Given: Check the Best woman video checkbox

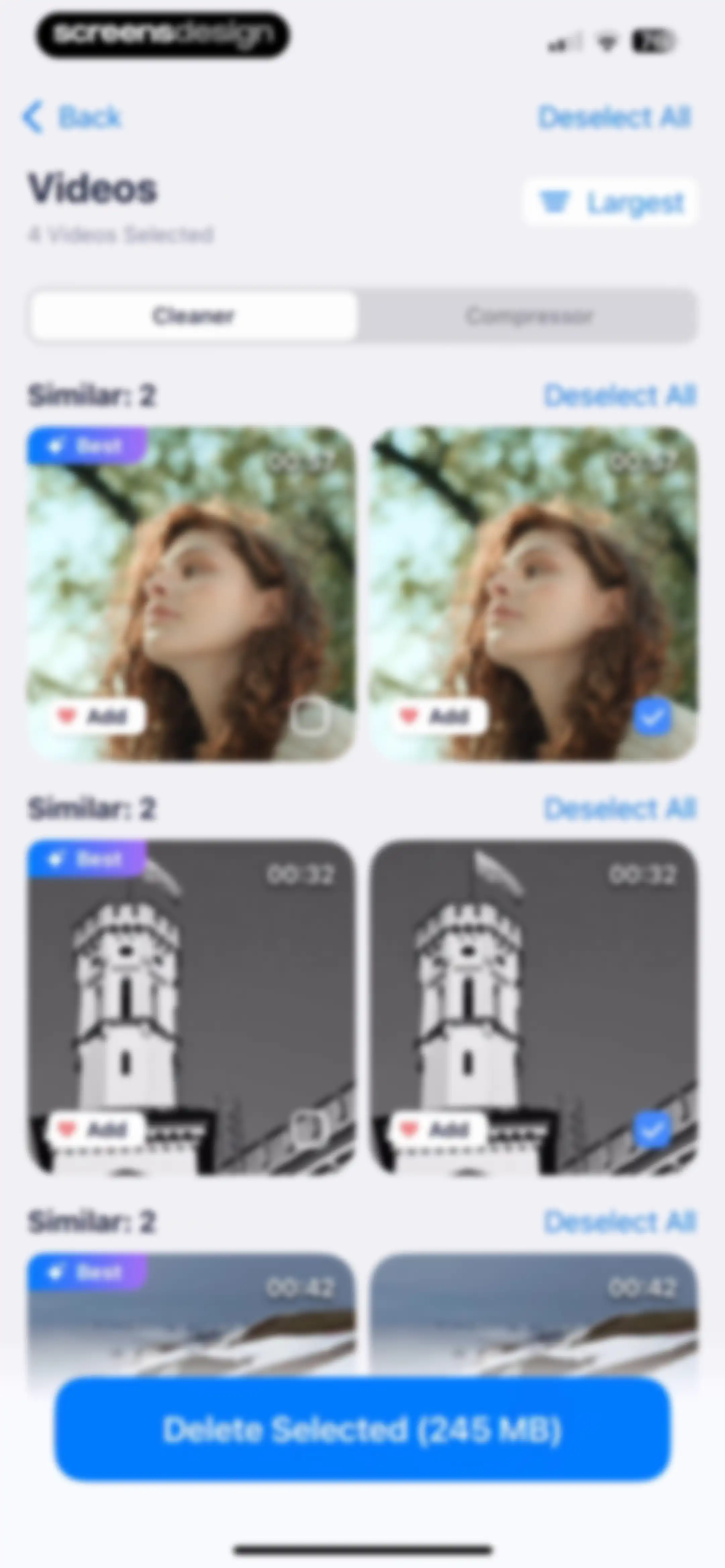Looking at the screenshot, I should pyautogui.click(x=310, y=717).
